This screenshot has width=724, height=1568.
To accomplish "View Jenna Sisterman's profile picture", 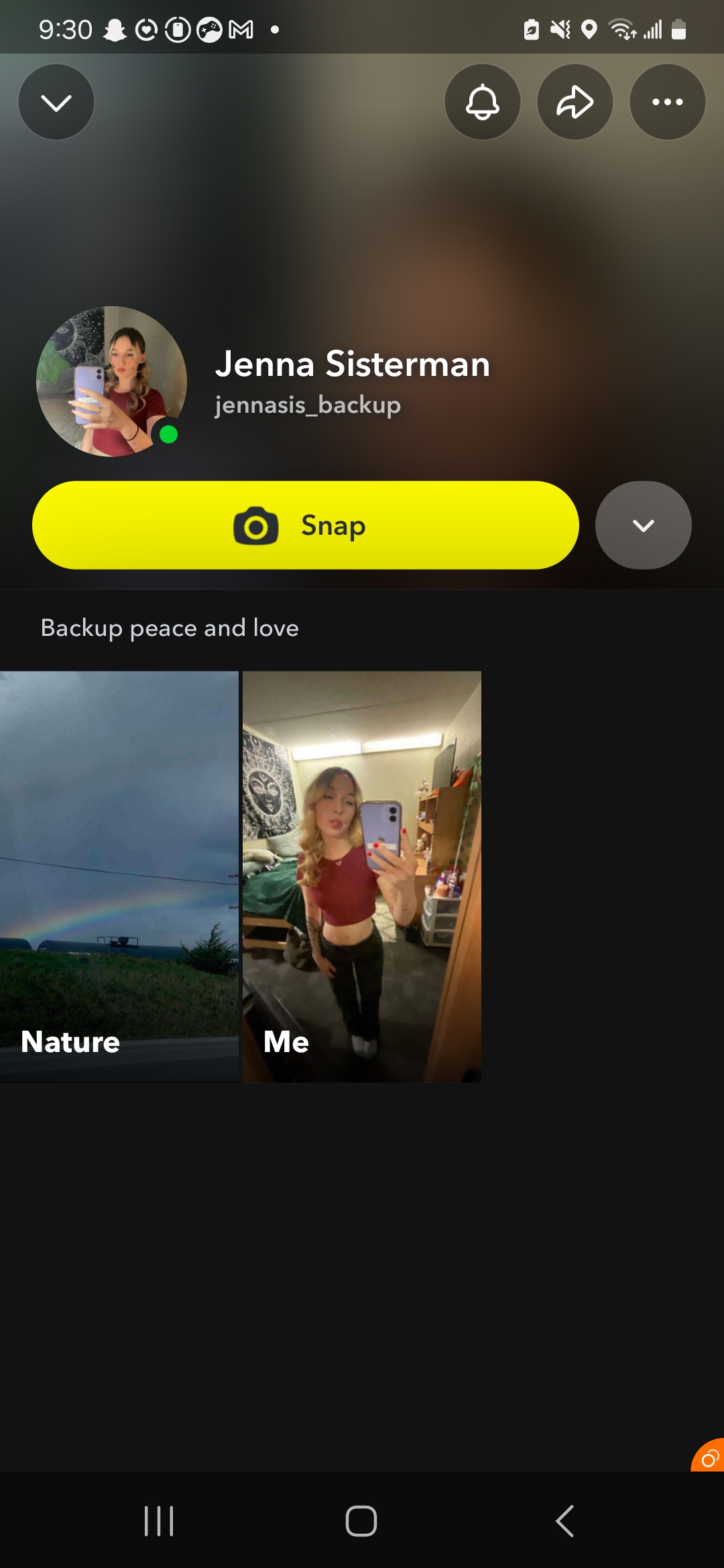I will click(111, 381).
